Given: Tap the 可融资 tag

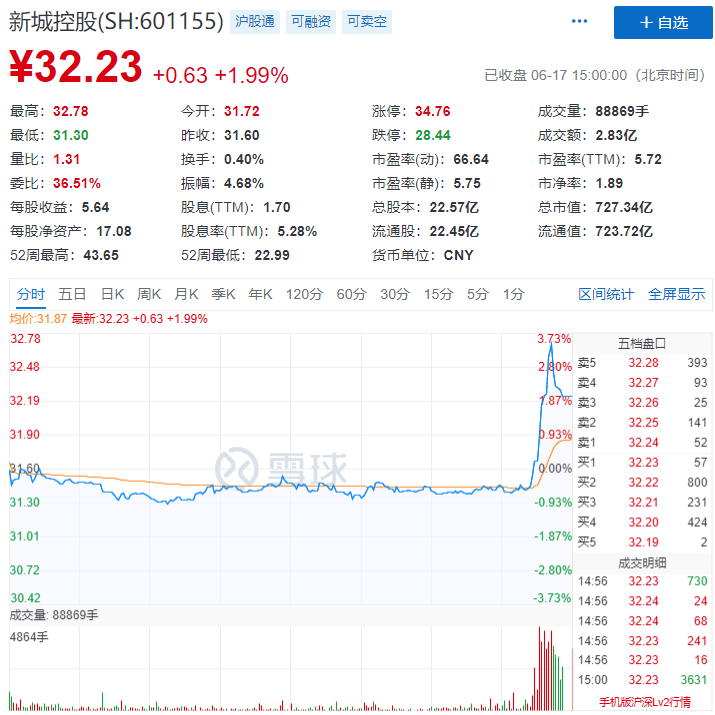Looking at the screenshot, I should 310,21.
